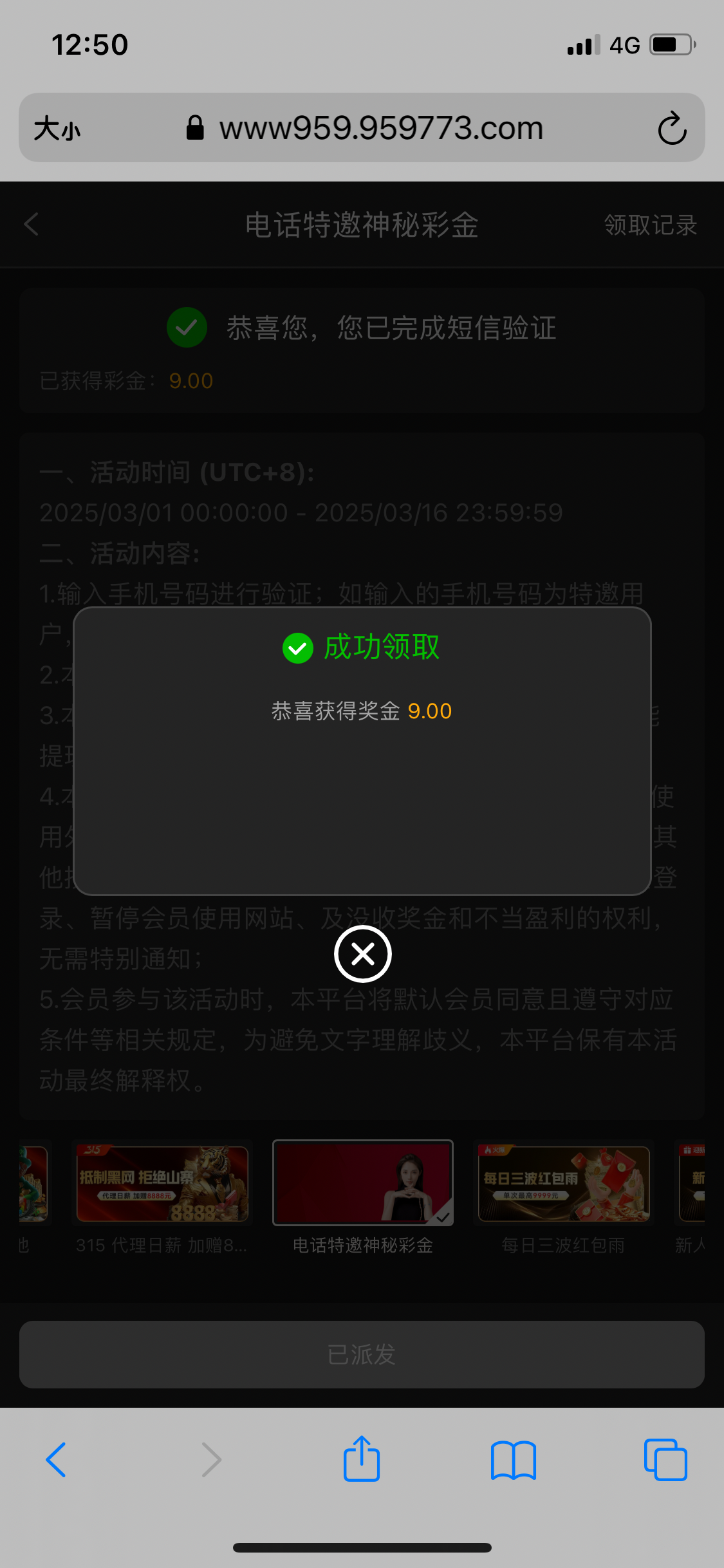Show all open Safari tabs
Screen dimensions: 724x1568
(665, 1460)
